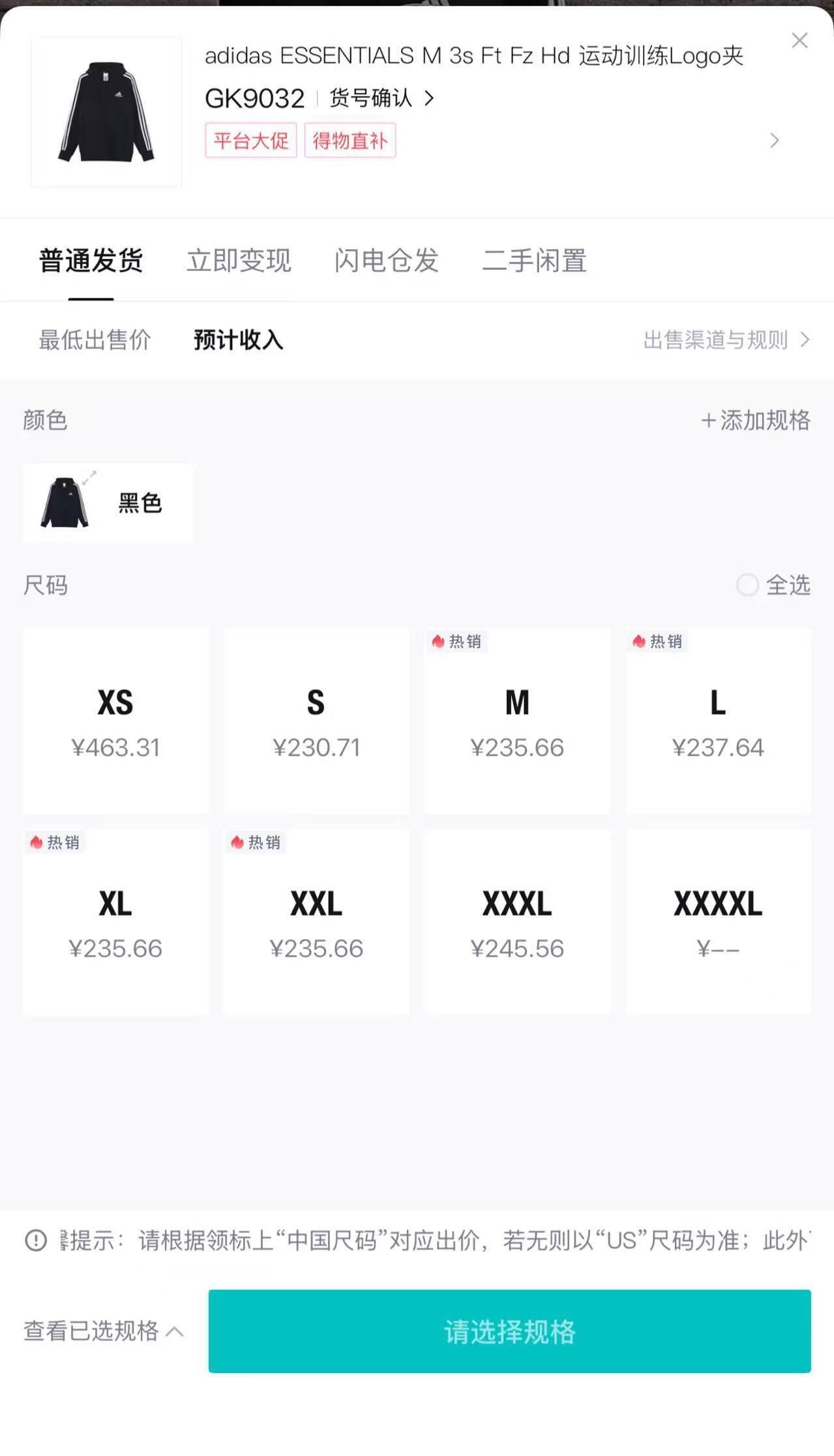Open 出售渠道与规则
Screen dimensions: 834x1456
(726, 340)
